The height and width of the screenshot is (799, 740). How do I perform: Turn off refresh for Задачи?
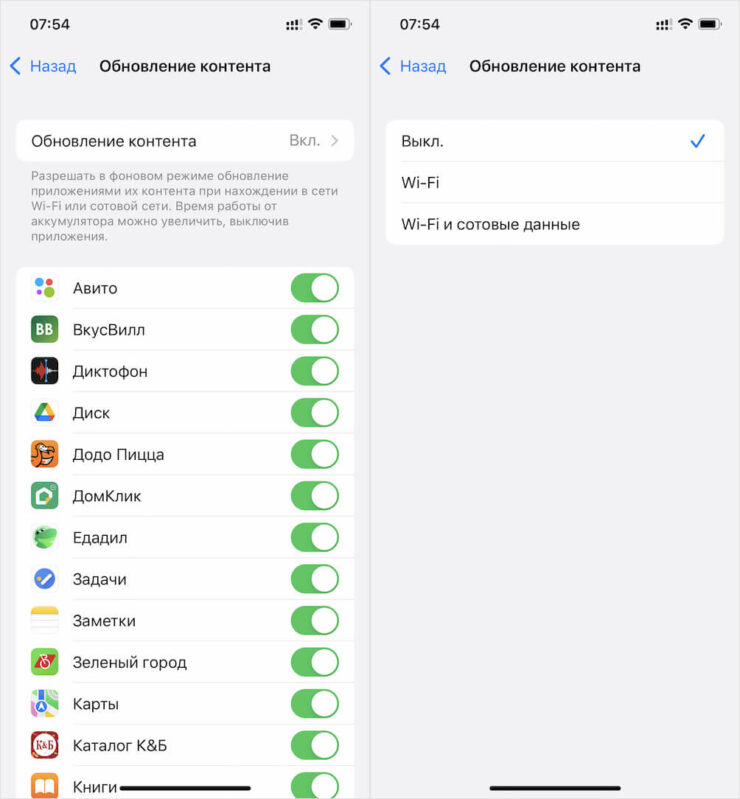[x=314, y=579]
